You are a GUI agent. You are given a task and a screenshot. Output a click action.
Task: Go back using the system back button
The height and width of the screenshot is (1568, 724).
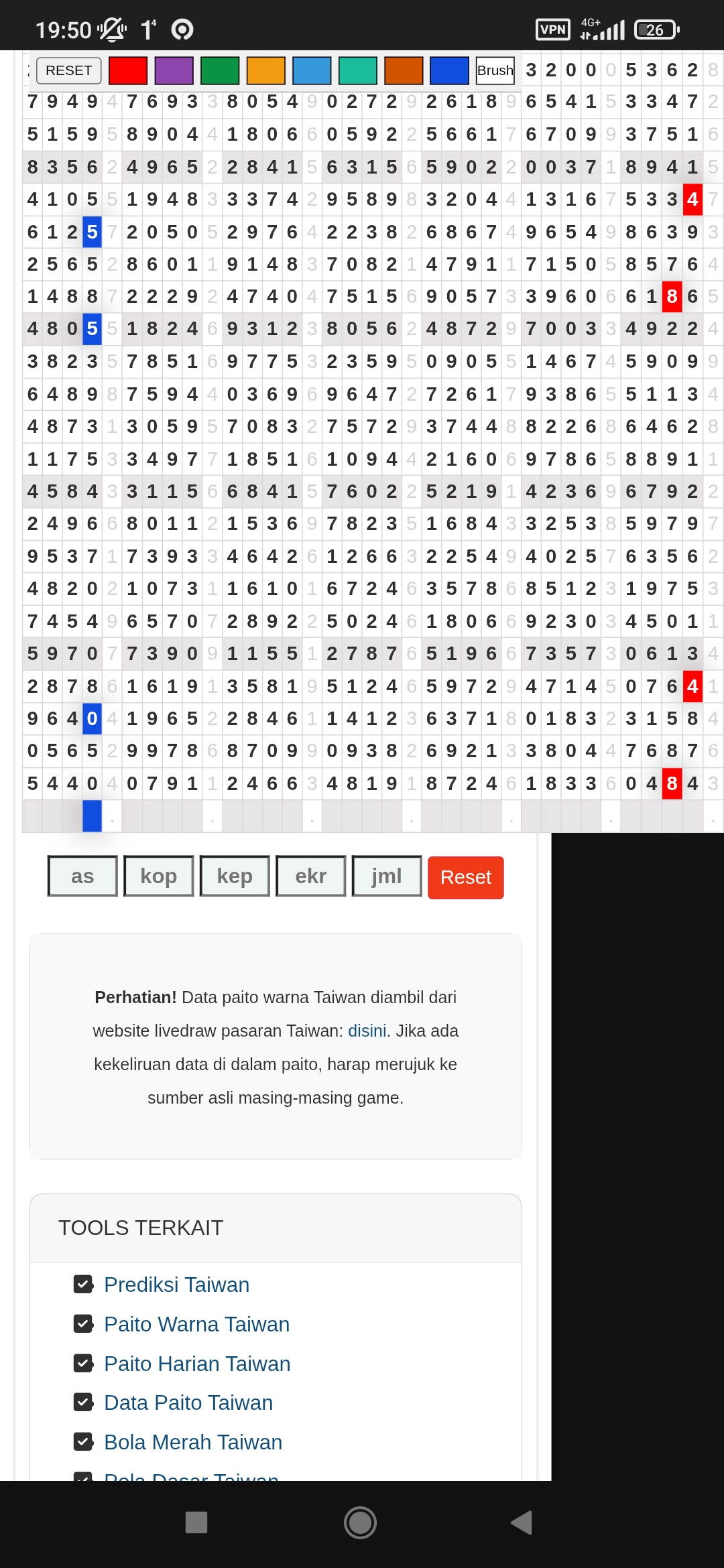click(x=522, y=1522)
